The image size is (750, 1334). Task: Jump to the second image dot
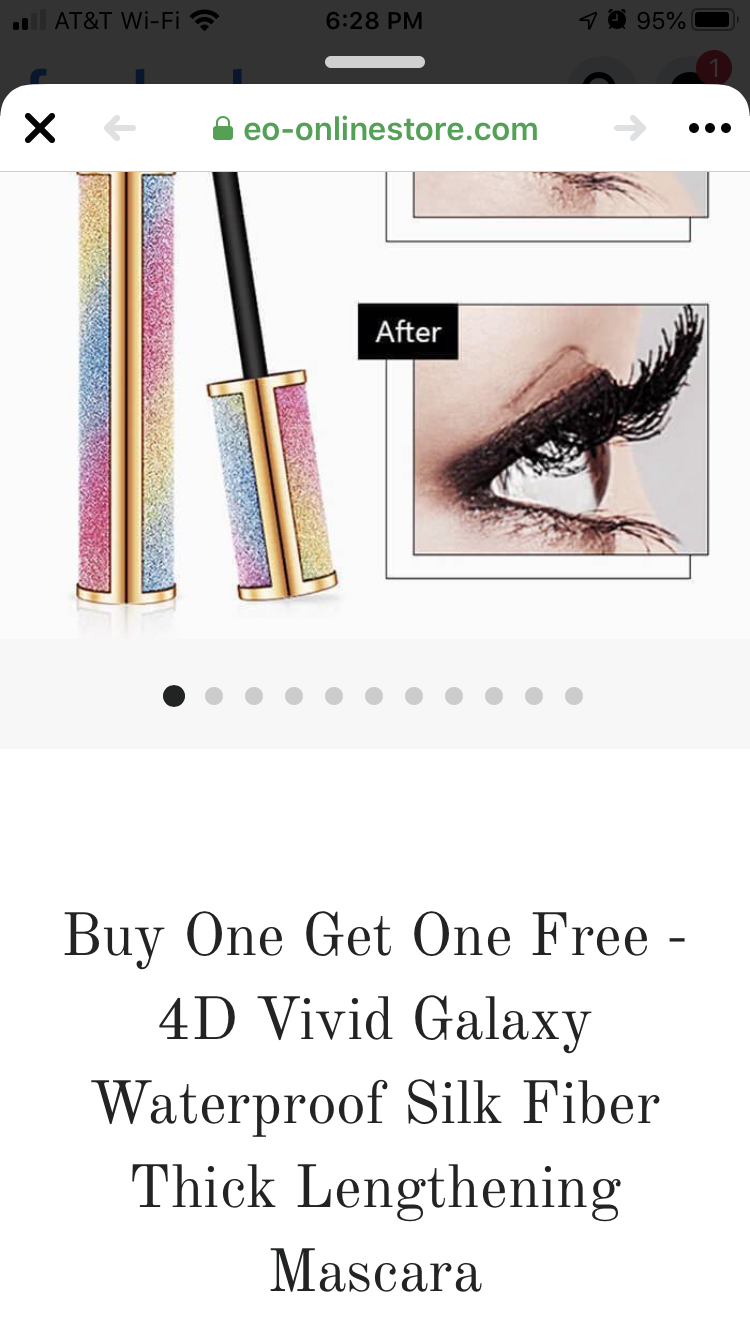(214, 696)
